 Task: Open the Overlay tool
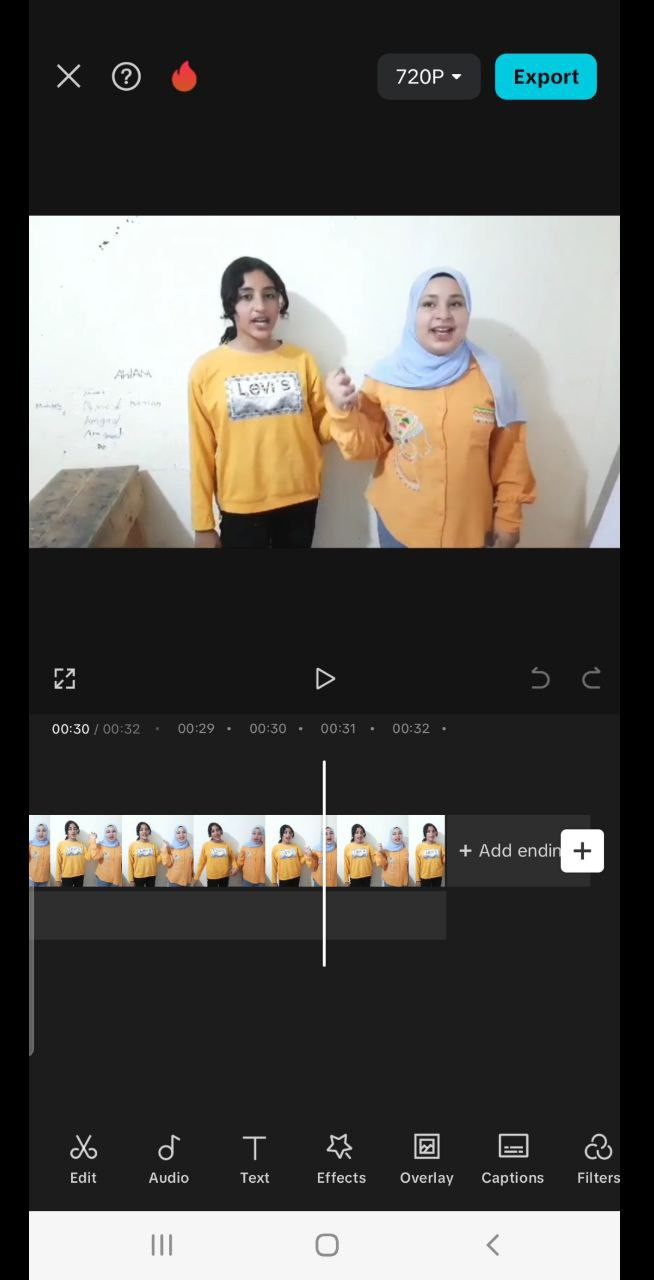point(427,1158)
